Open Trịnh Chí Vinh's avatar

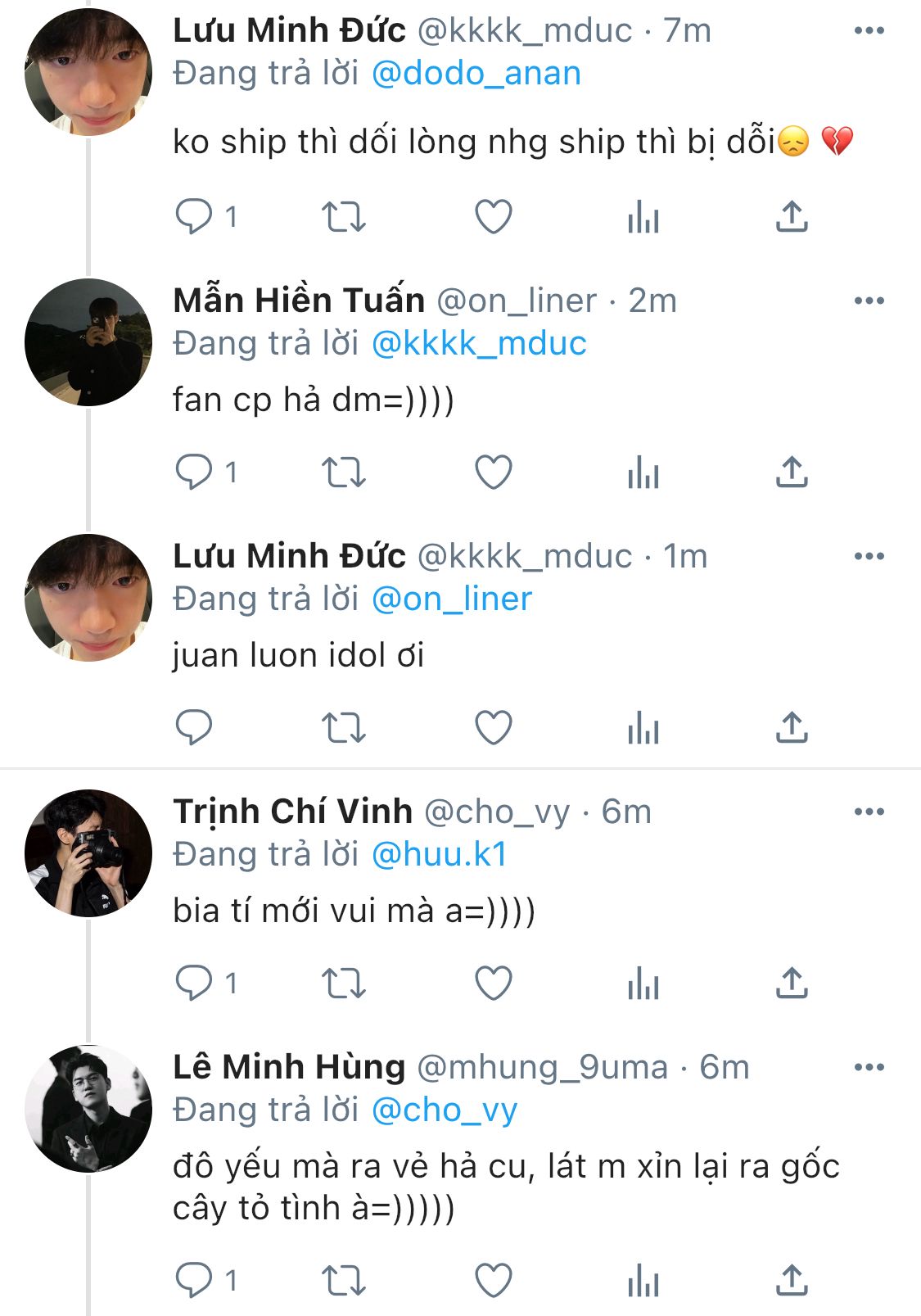click(88, 853)
